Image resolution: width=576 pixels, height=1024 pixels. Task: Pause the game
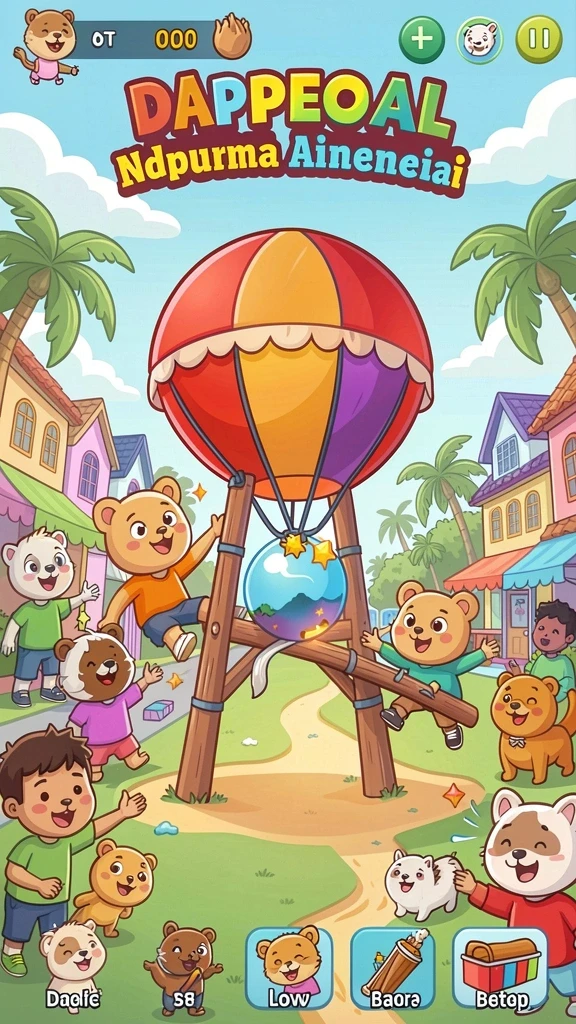click(x=539, y=39)
